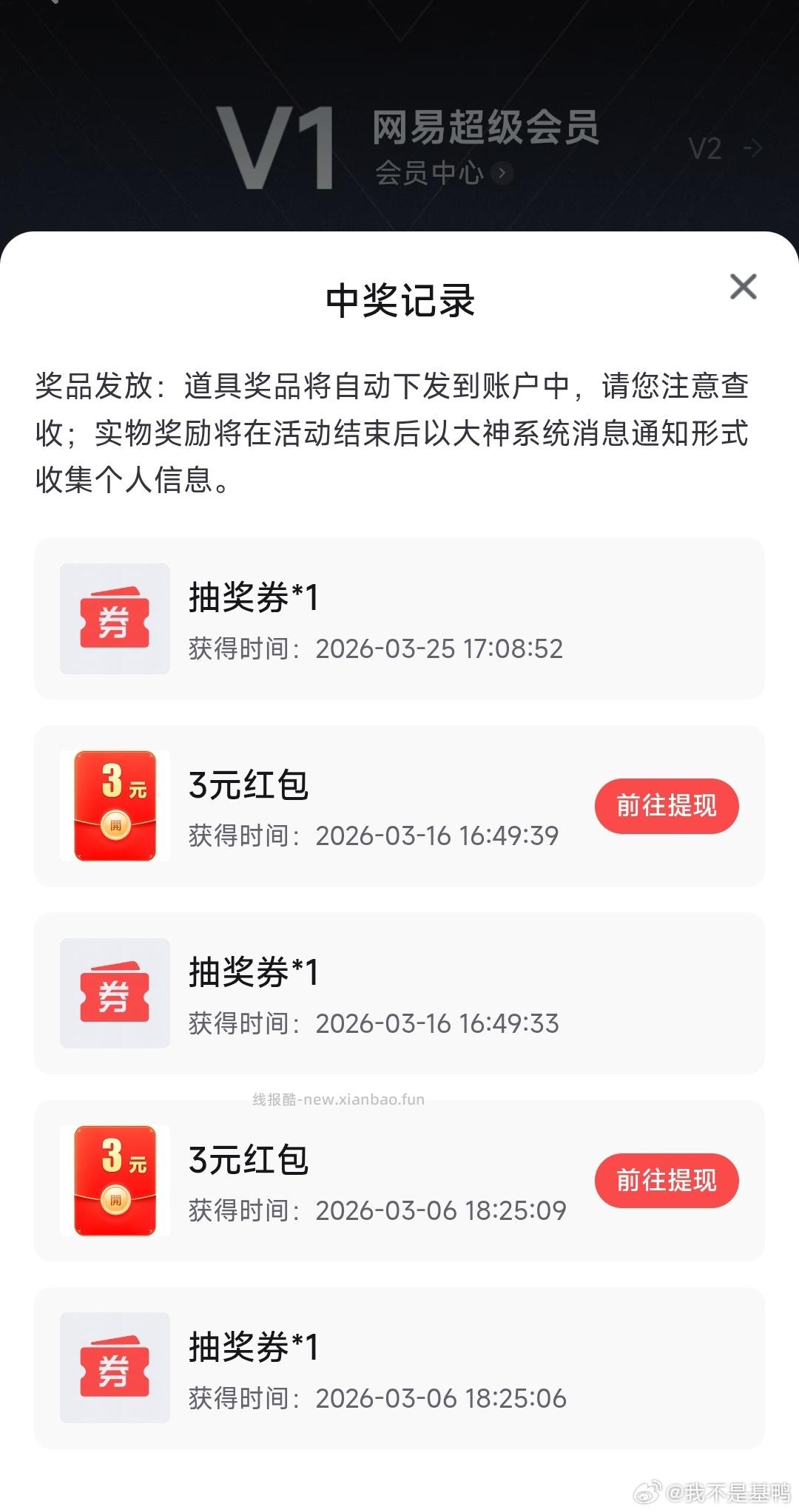799x1512 pixels.
Task: Click the bottom 抽奖券 coupon icon
Action: (x=115, y=1367)
